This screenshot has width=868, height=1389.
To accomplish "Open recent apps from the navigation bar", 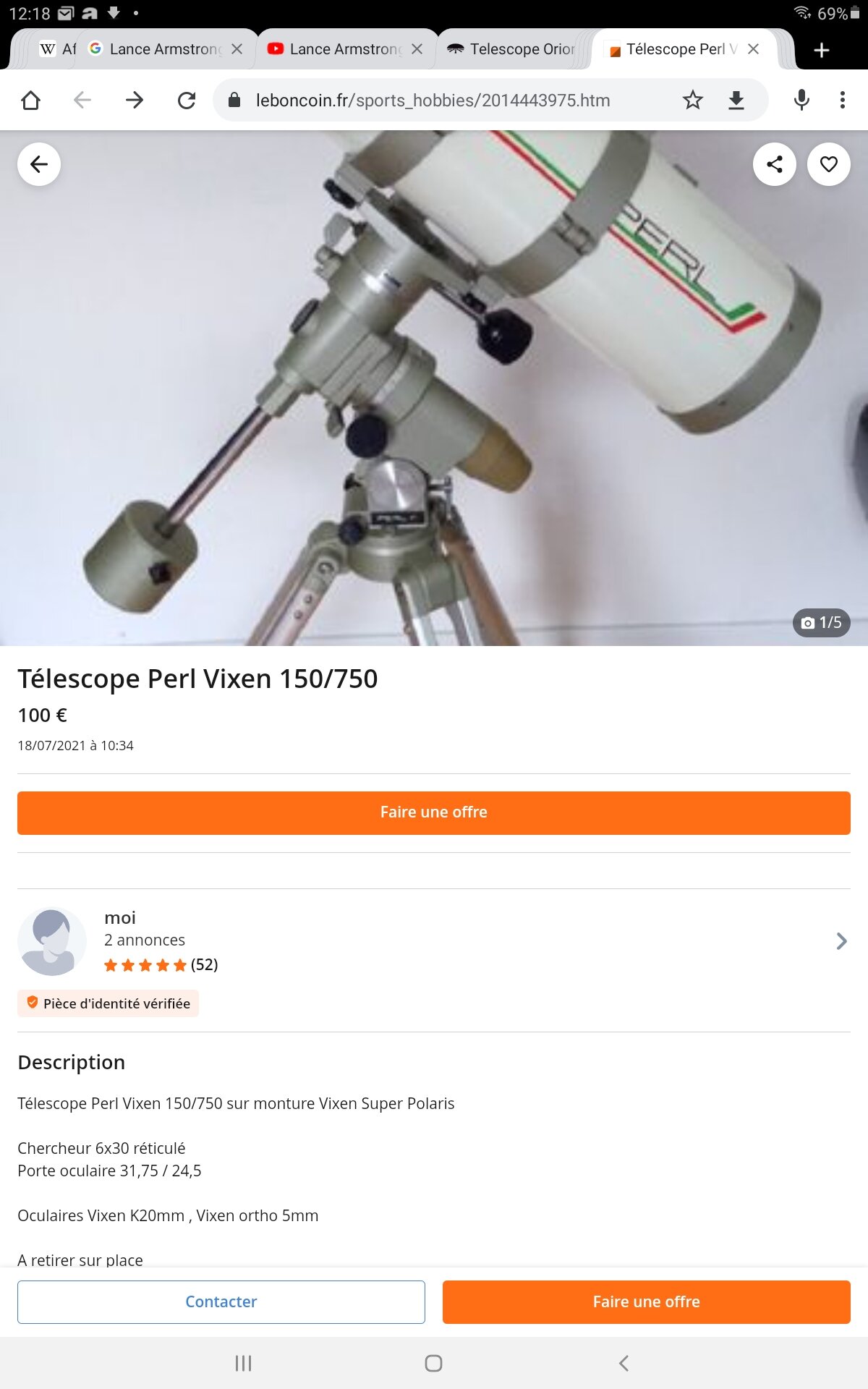I will coord(243,1363).
